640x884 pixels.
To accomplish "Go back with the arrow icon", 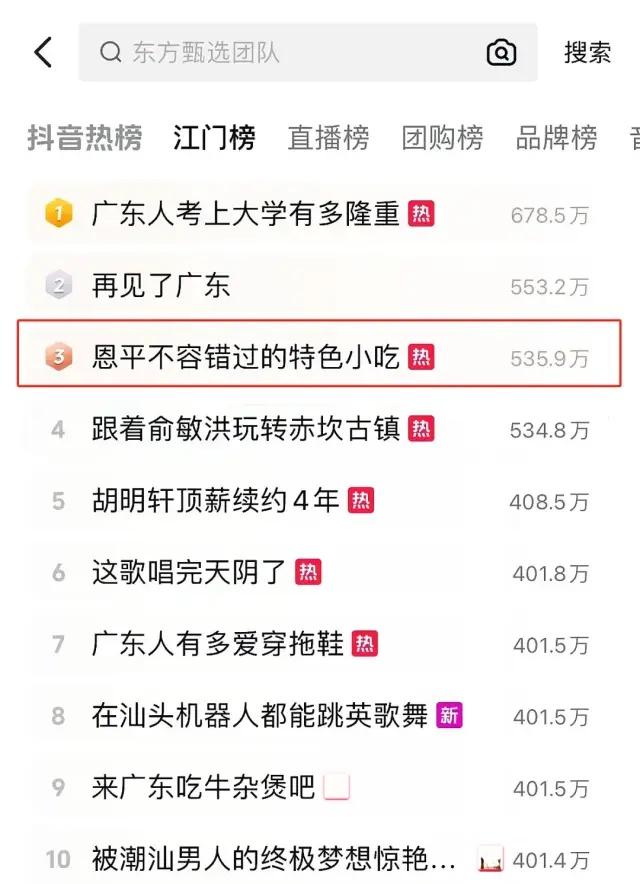I will (x=43, y=52).
